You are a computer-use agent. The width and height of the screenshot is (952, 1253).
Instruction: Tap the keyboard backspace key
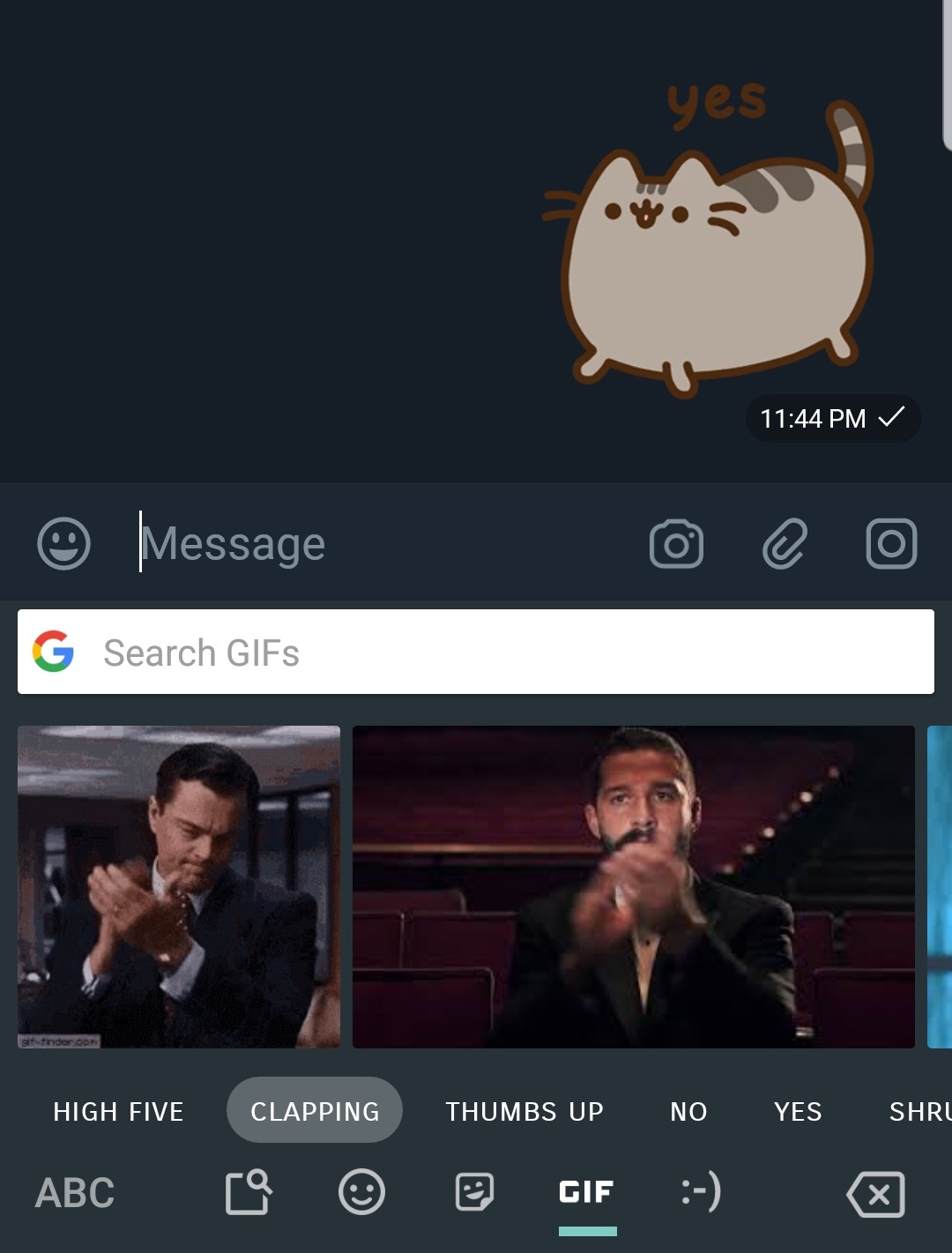(875, 1194)
